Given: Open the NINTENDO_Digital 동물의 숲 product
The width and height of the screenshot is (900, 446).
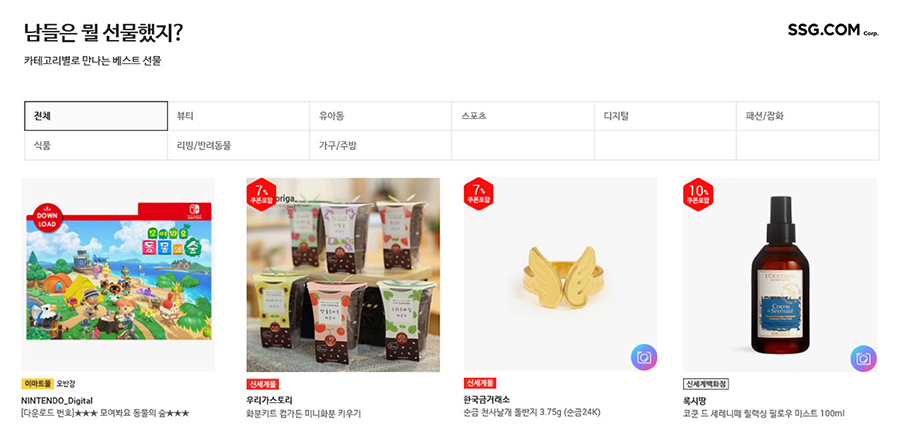Looking at the screenshot, I should (118, 275).
